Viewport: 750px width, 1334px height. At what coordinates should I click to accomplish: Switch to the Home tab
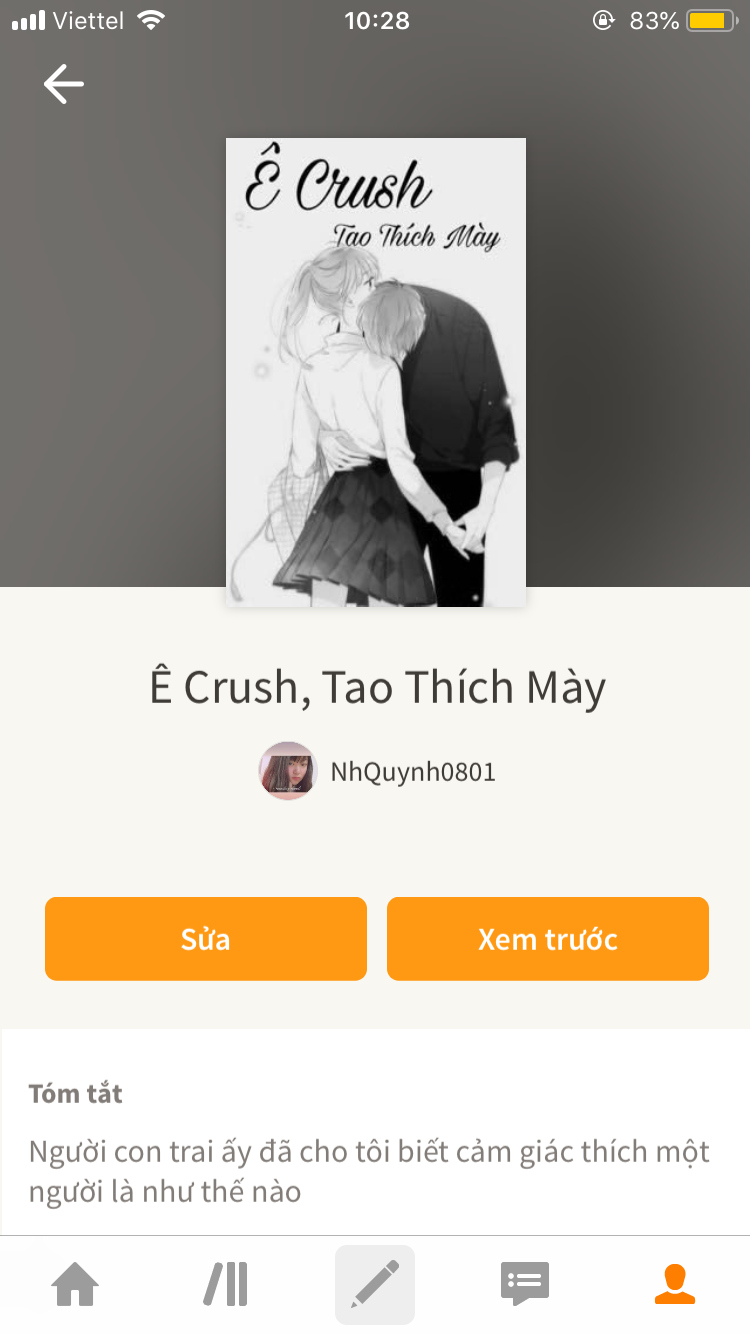tap(76, 1284)
